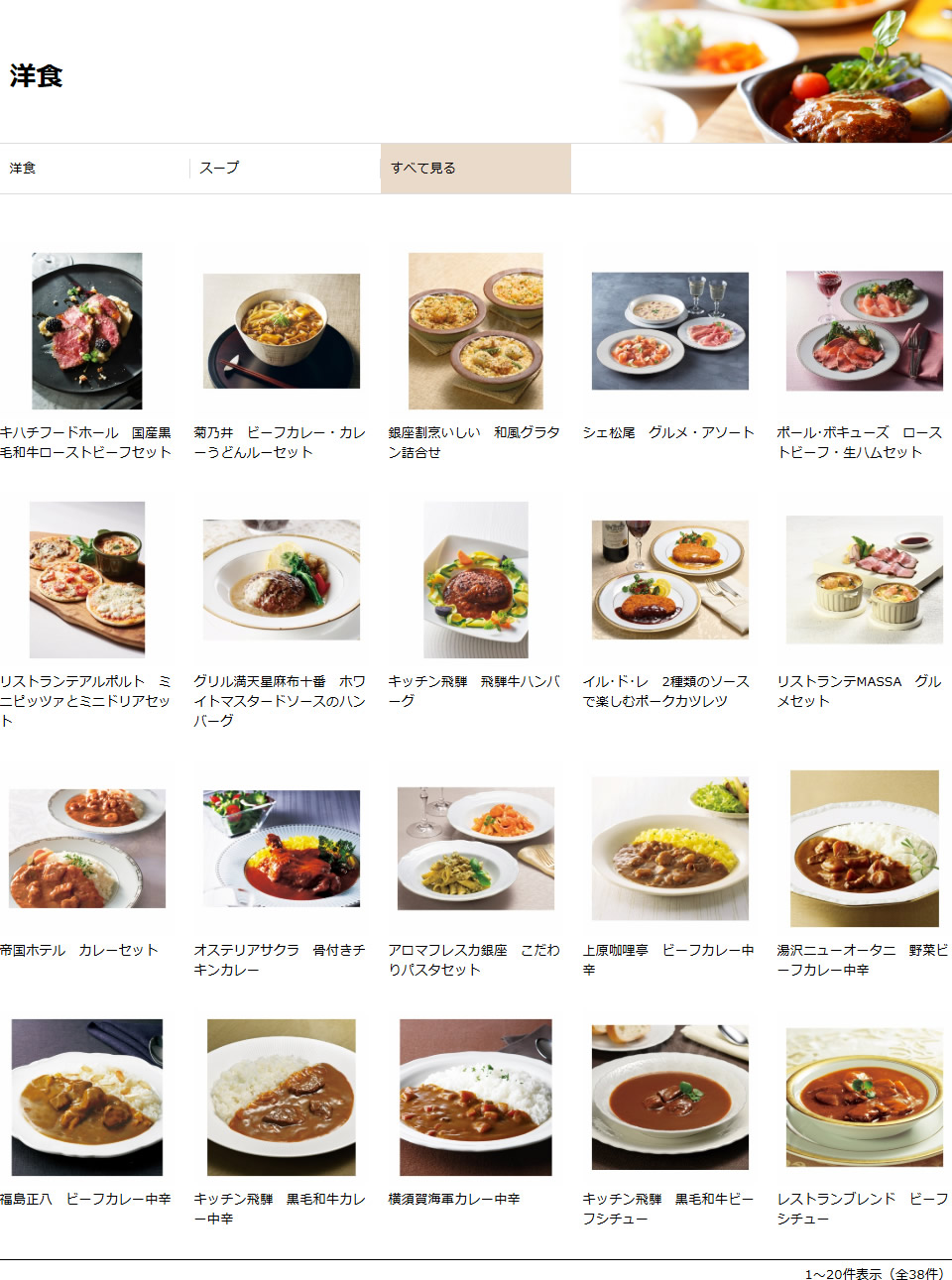The height and width of the screenshot is (1280, 952).
Task: View オステリアサクラ 骨付きチキンカレー
Action: [282, 849]
